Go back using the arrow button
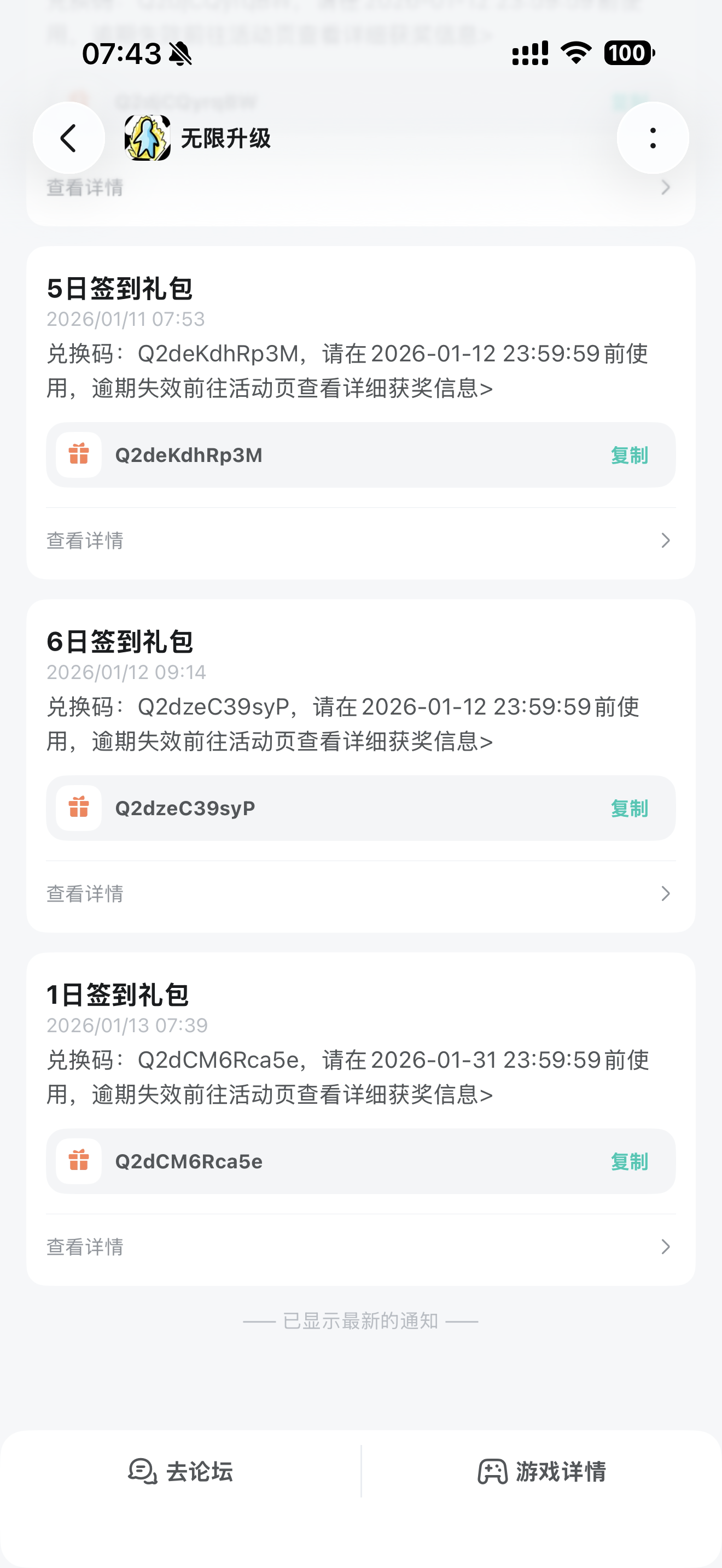Viewport: 722px width, 1568px height. click(x=69, y=138)
